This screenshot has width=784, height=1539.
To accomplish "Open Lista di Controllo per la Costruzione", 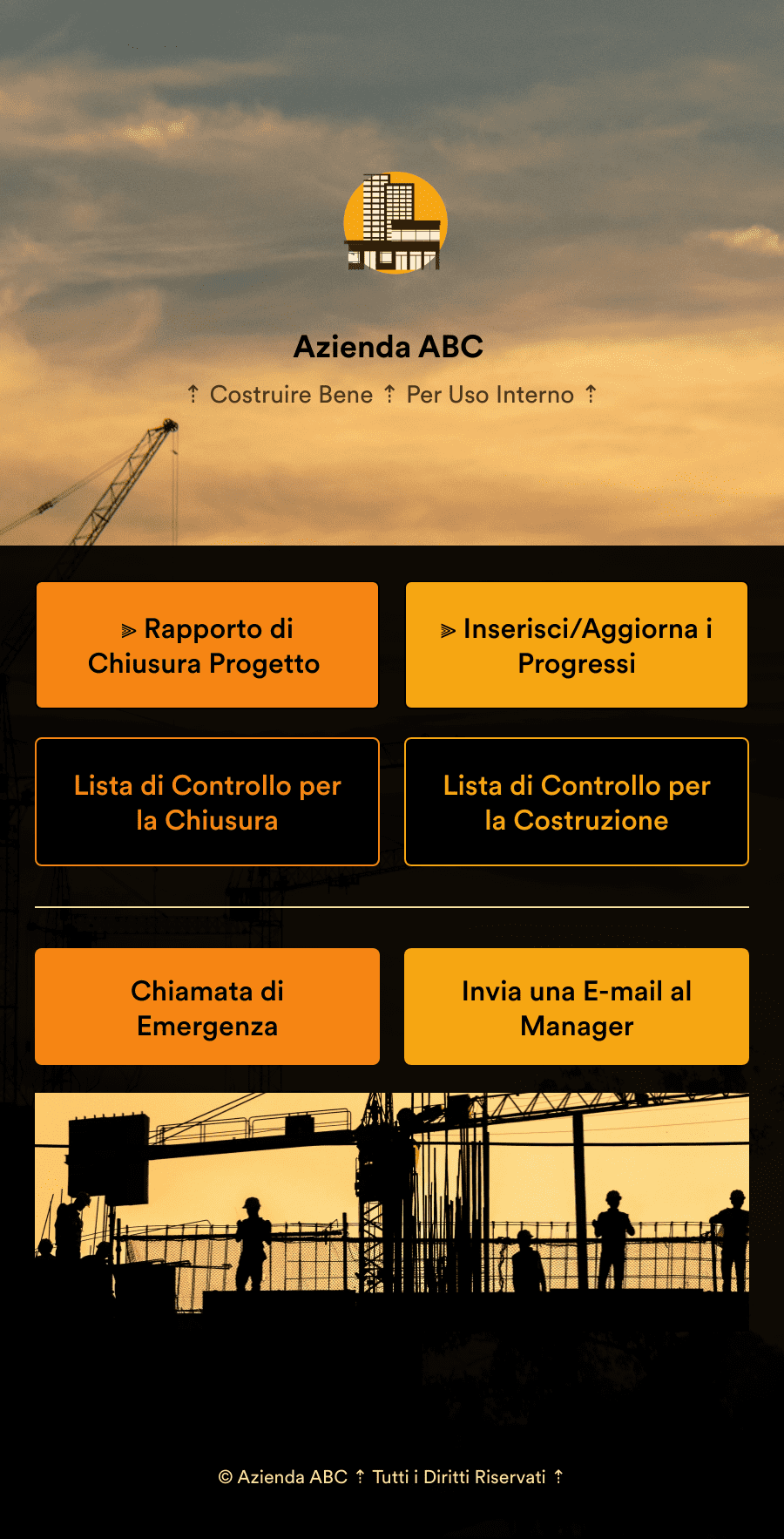I will point(577,802).
